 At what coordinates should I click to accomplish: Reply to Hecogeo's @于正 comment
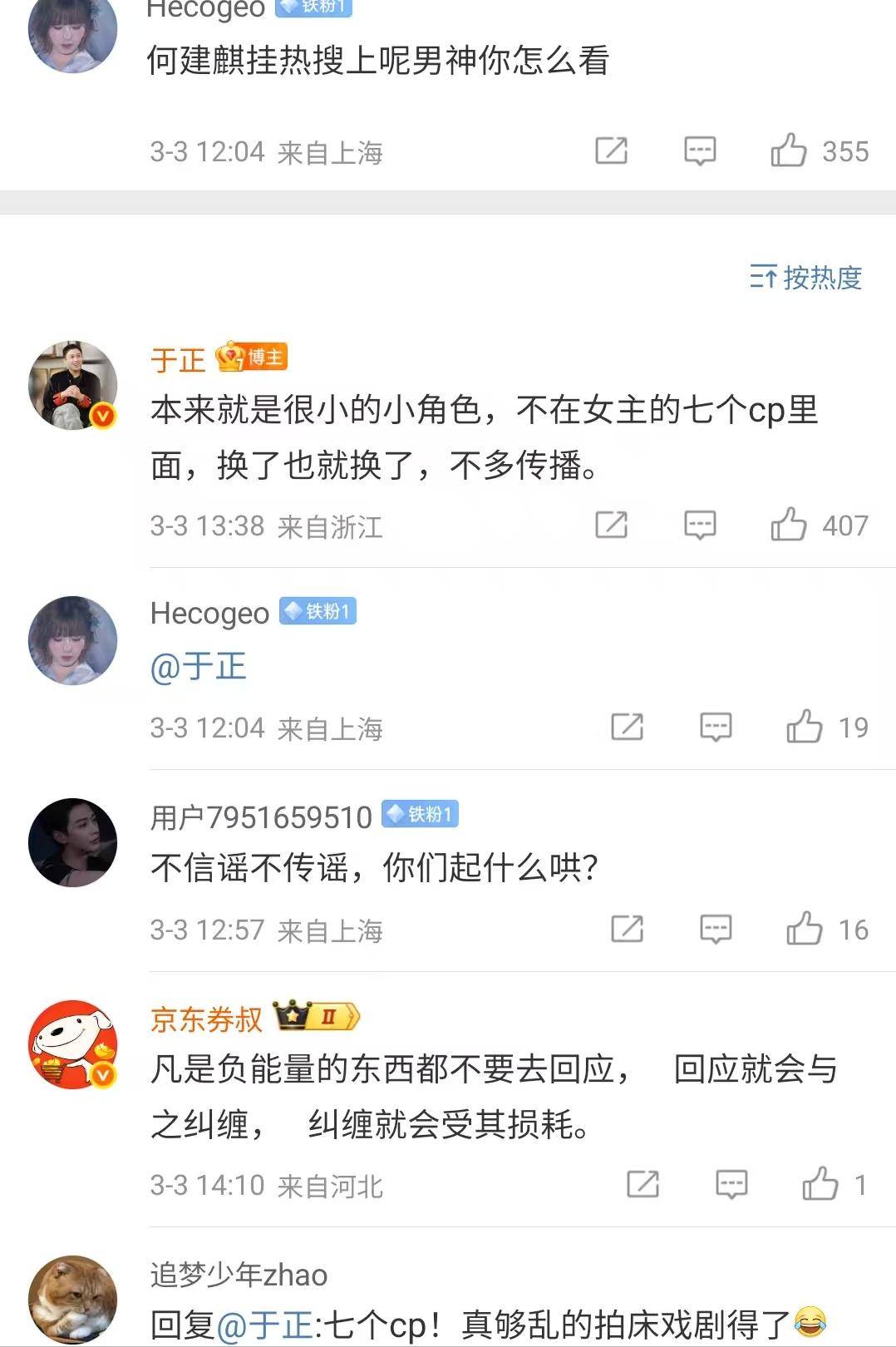pyautogui.click(x=716, y=727)
